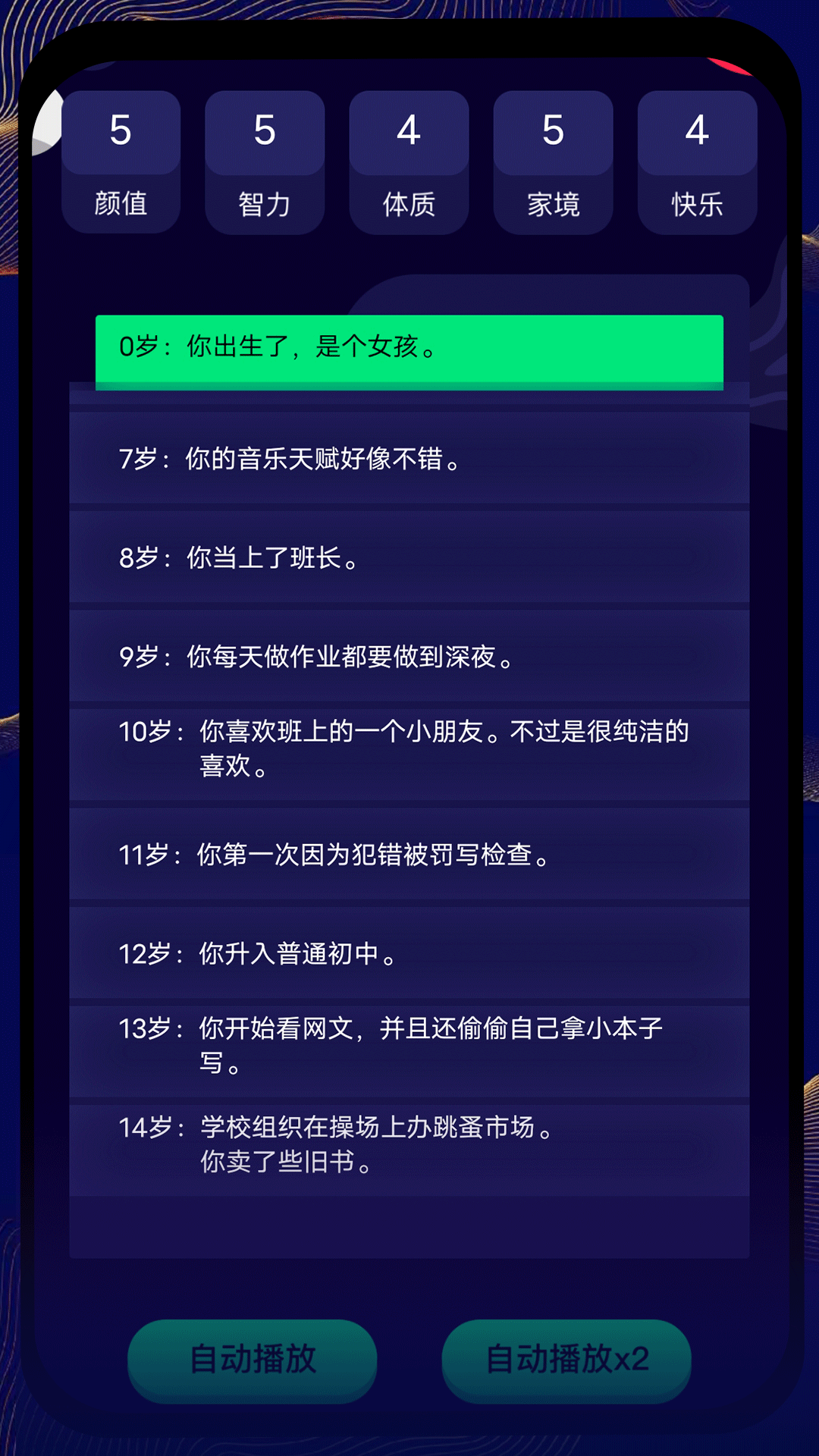
Task: Click the number 5 above 家境
Action: [x=553, y=130]
